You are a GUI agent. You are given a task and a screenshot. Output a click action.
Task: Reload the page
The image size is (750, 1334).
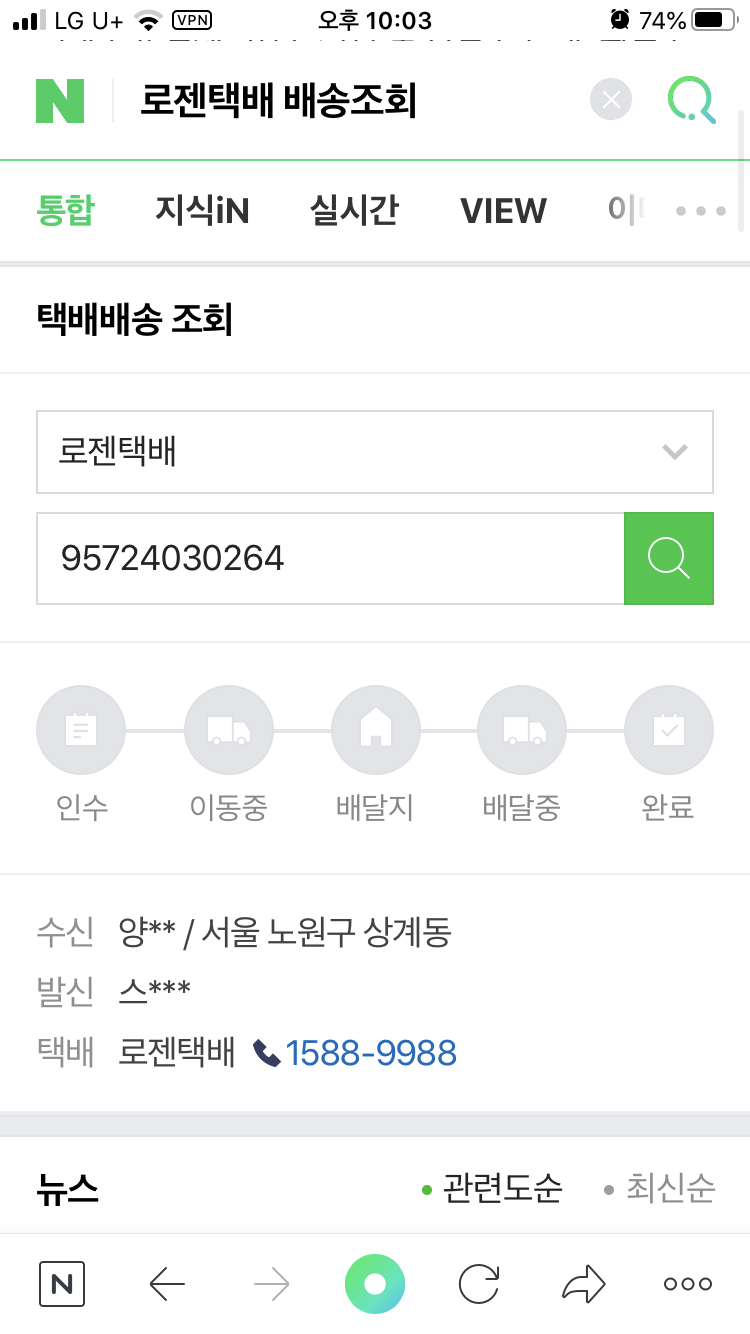click(x=479, y=1284)
